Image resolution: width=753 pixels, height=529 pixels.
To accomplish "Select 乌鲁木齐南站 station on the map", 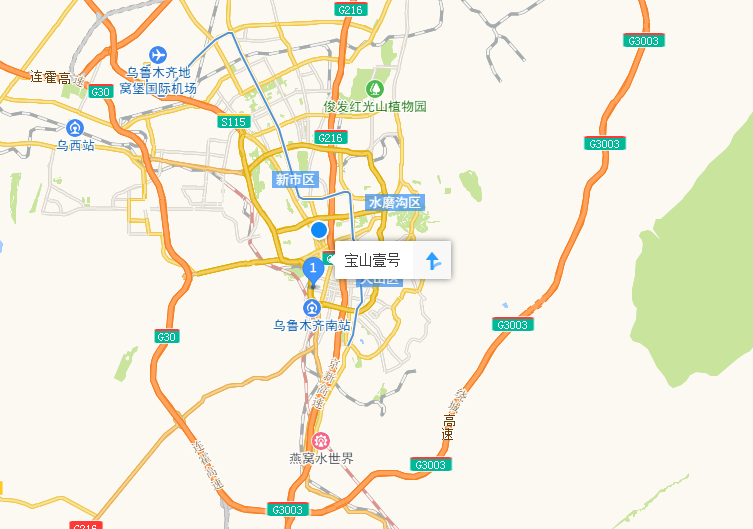I will (313, 307).
